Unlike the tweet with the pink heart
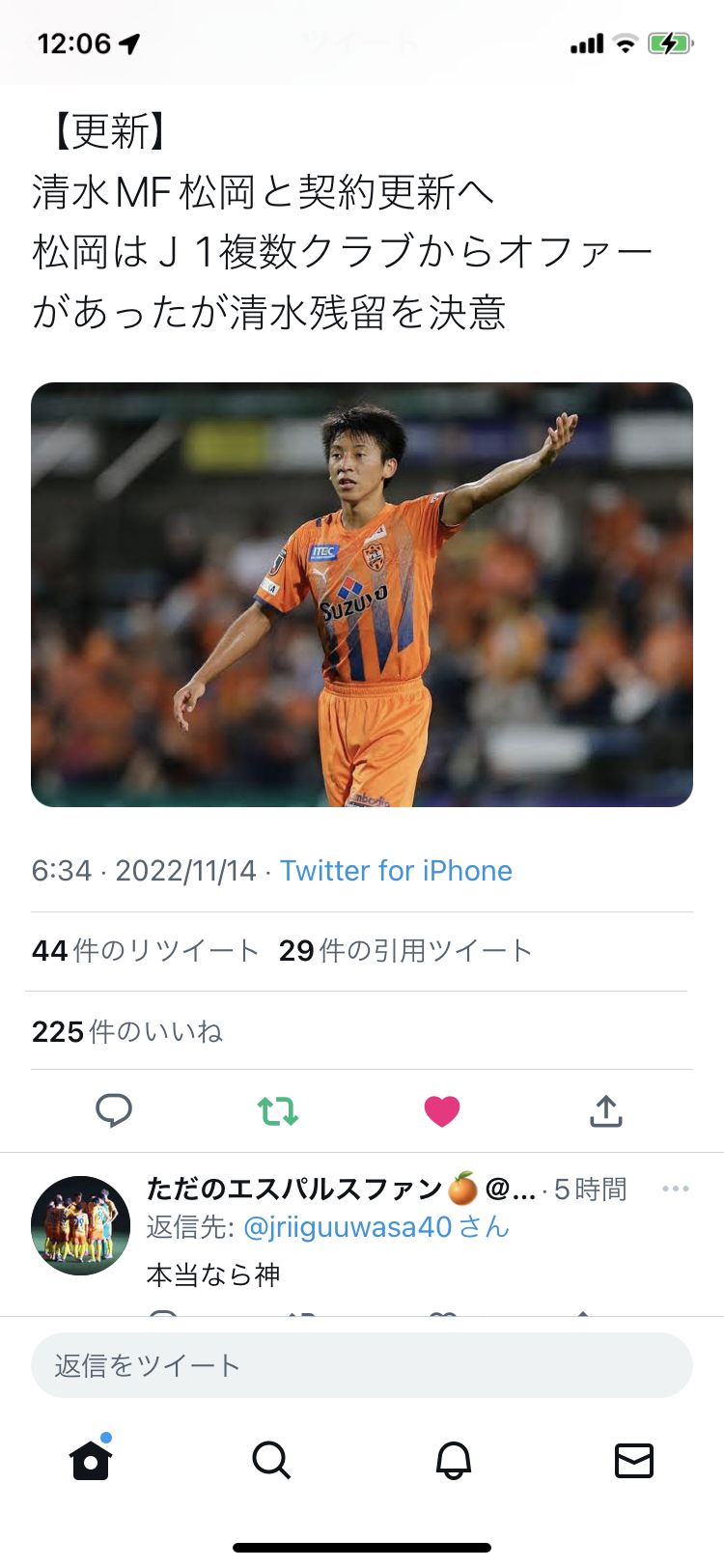Screen dimensions: 724x1568 point(442,1111)
